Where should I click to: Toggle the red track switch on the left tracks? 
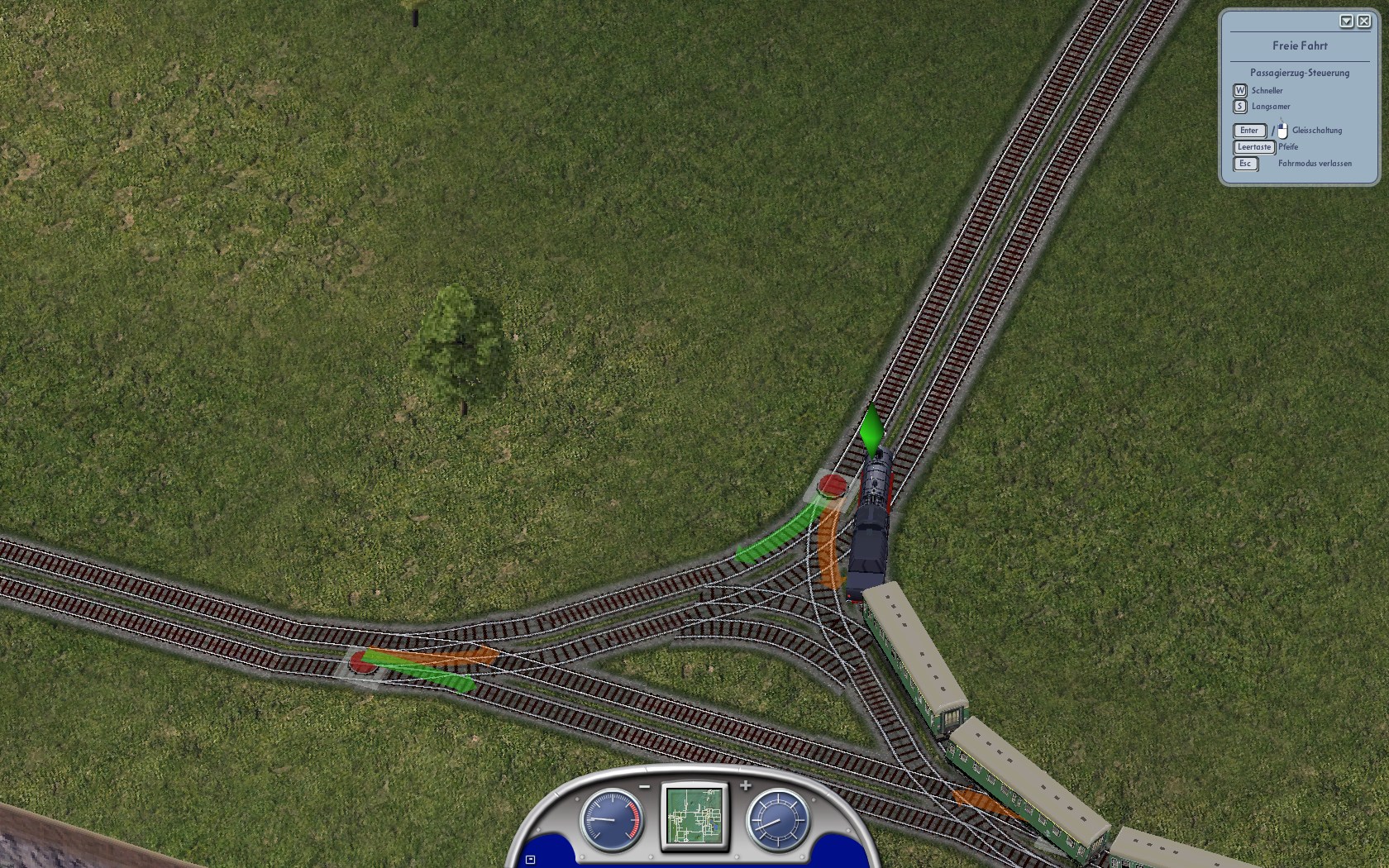[360, 661]
